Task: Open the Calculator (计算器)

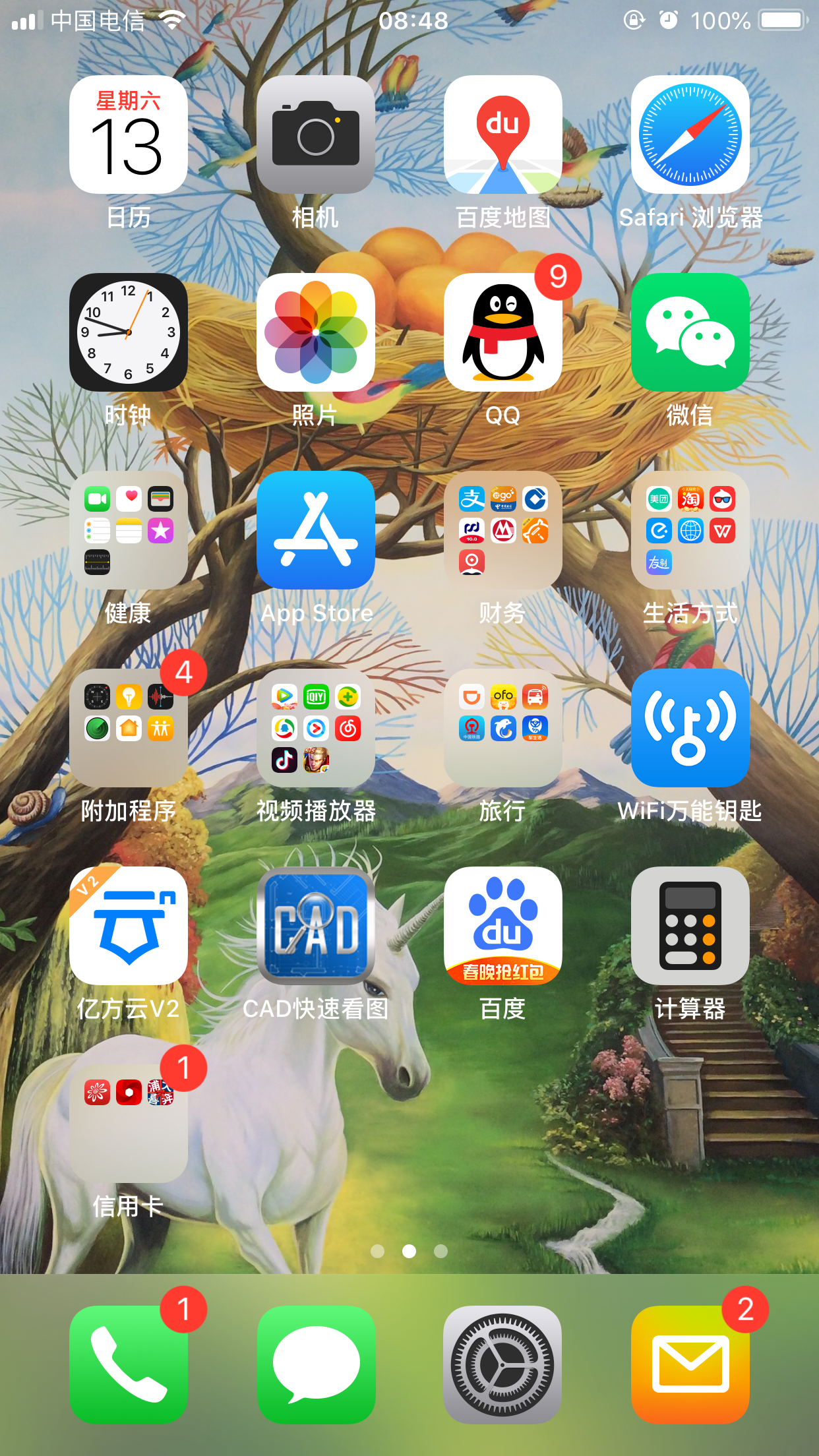Action: (690, 926)
